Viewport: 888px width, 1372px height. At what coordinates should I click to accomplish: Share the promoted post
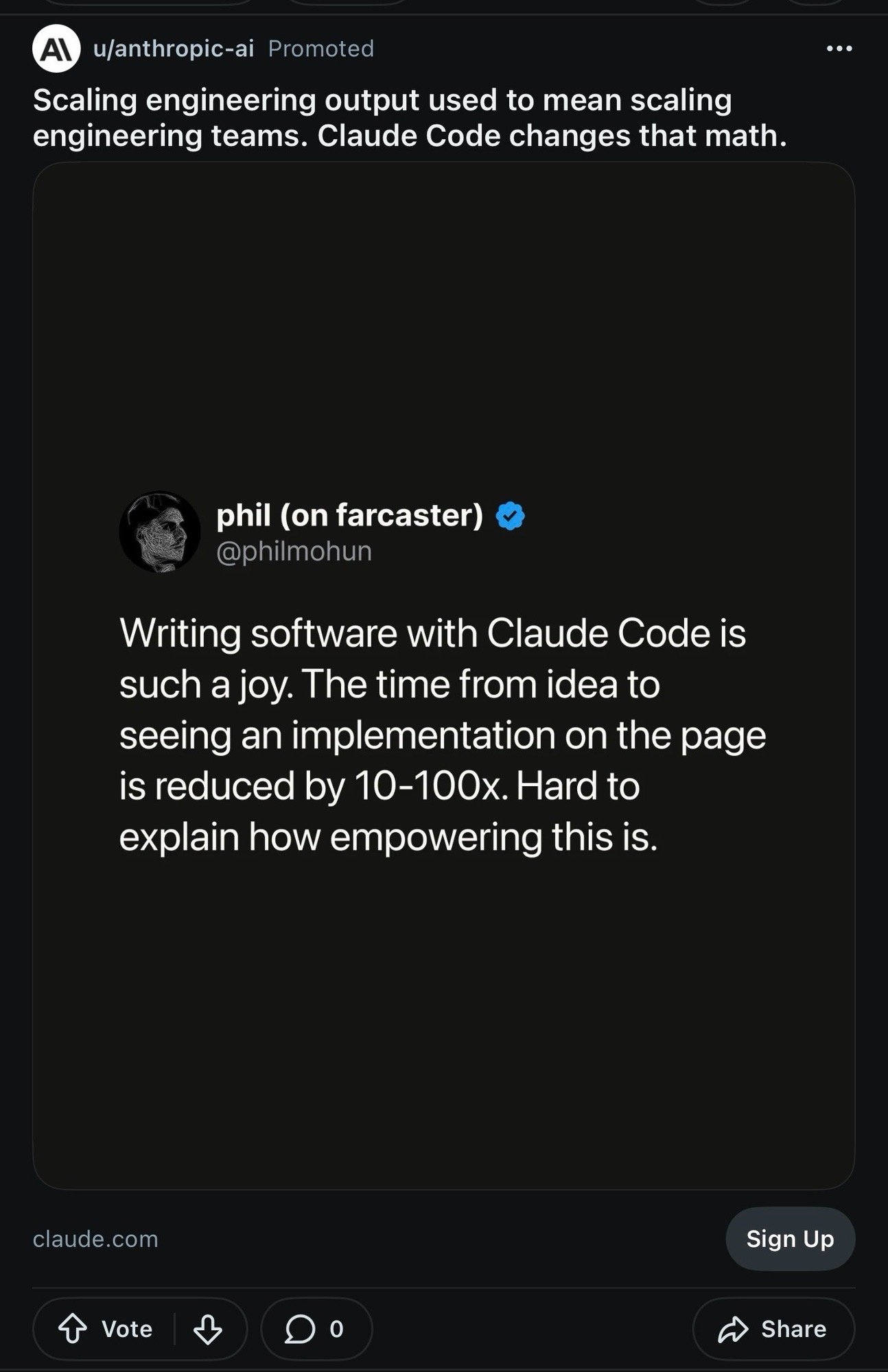tap(773, 1329)
